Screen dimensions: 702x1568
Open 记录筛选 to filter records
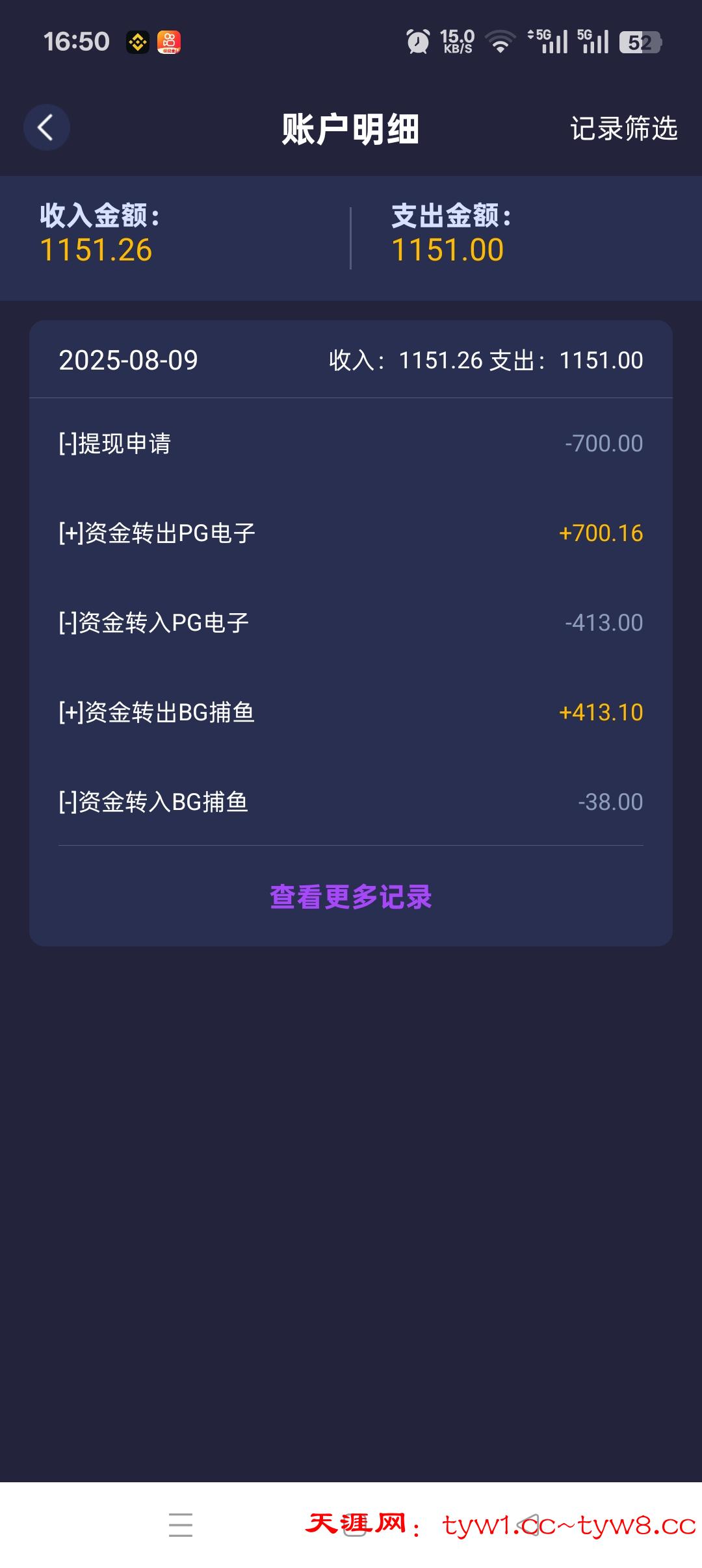(x=623, y=129)
